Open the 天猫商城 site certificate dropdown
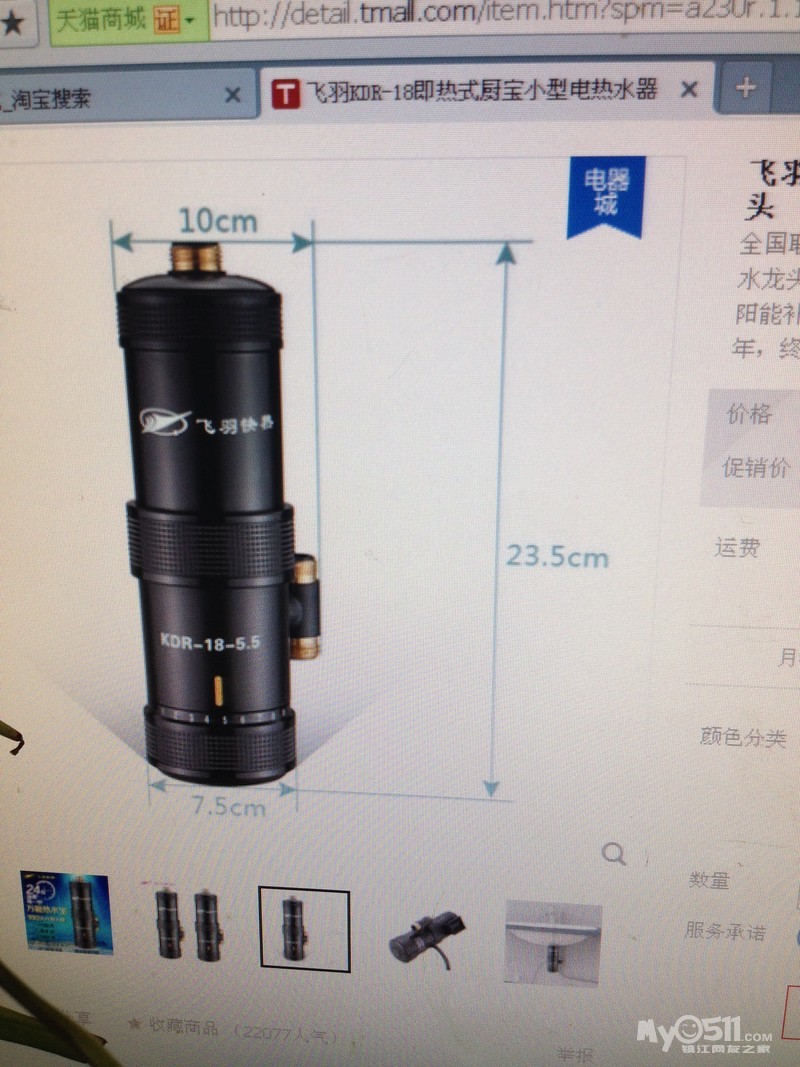Image resolution: width=800 pixels, height=1067 pixels. [x=189, y=18]
